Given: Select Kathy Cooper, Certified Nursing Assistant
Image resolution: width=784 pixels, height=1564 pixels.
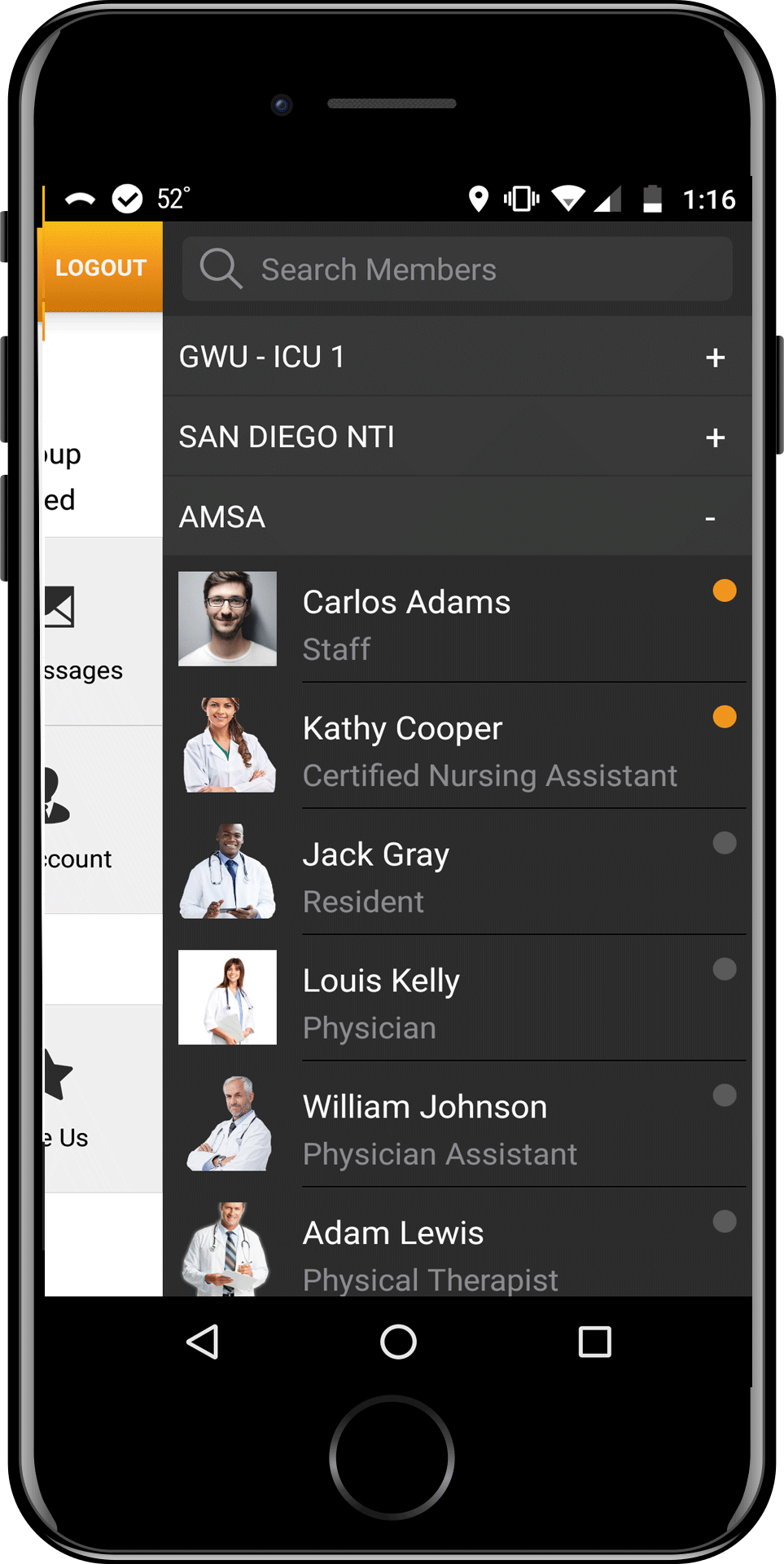Looking at the screenshot, I should click(x=456, y=747).
